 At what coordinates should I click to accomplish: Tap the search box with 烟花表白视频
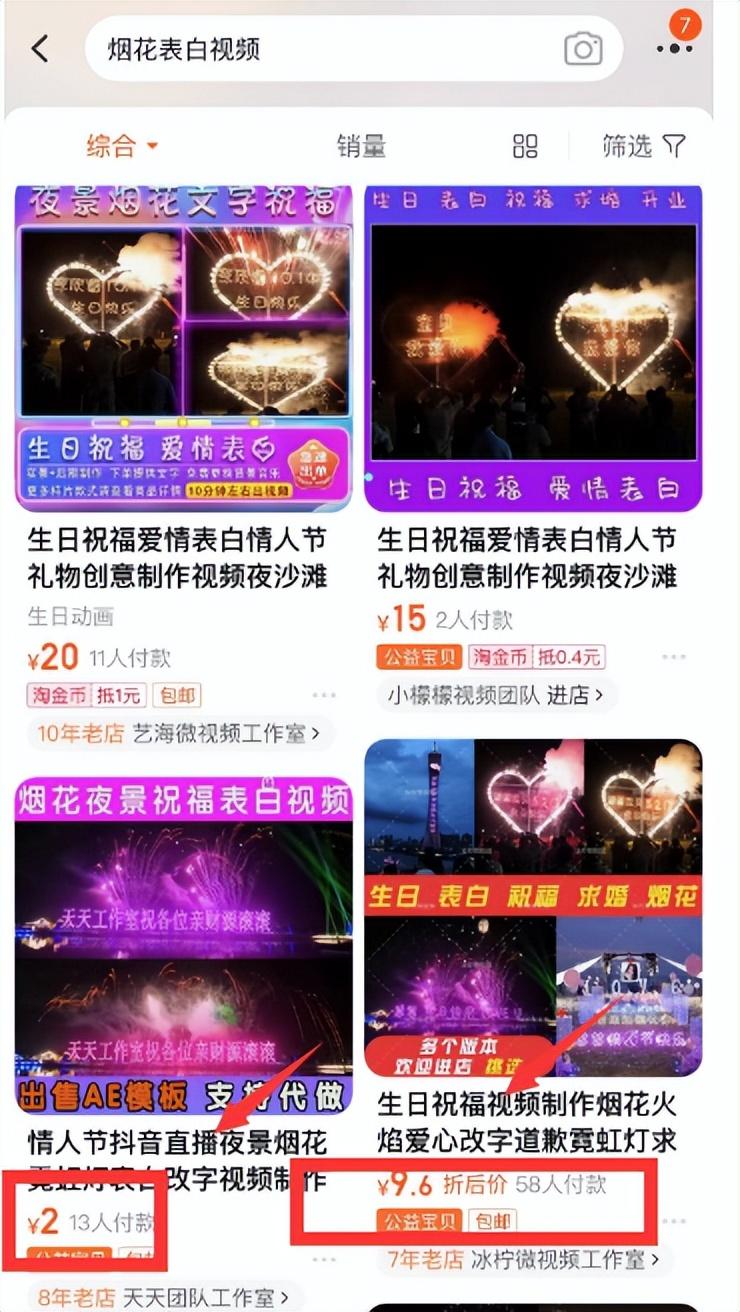point(320,48)
